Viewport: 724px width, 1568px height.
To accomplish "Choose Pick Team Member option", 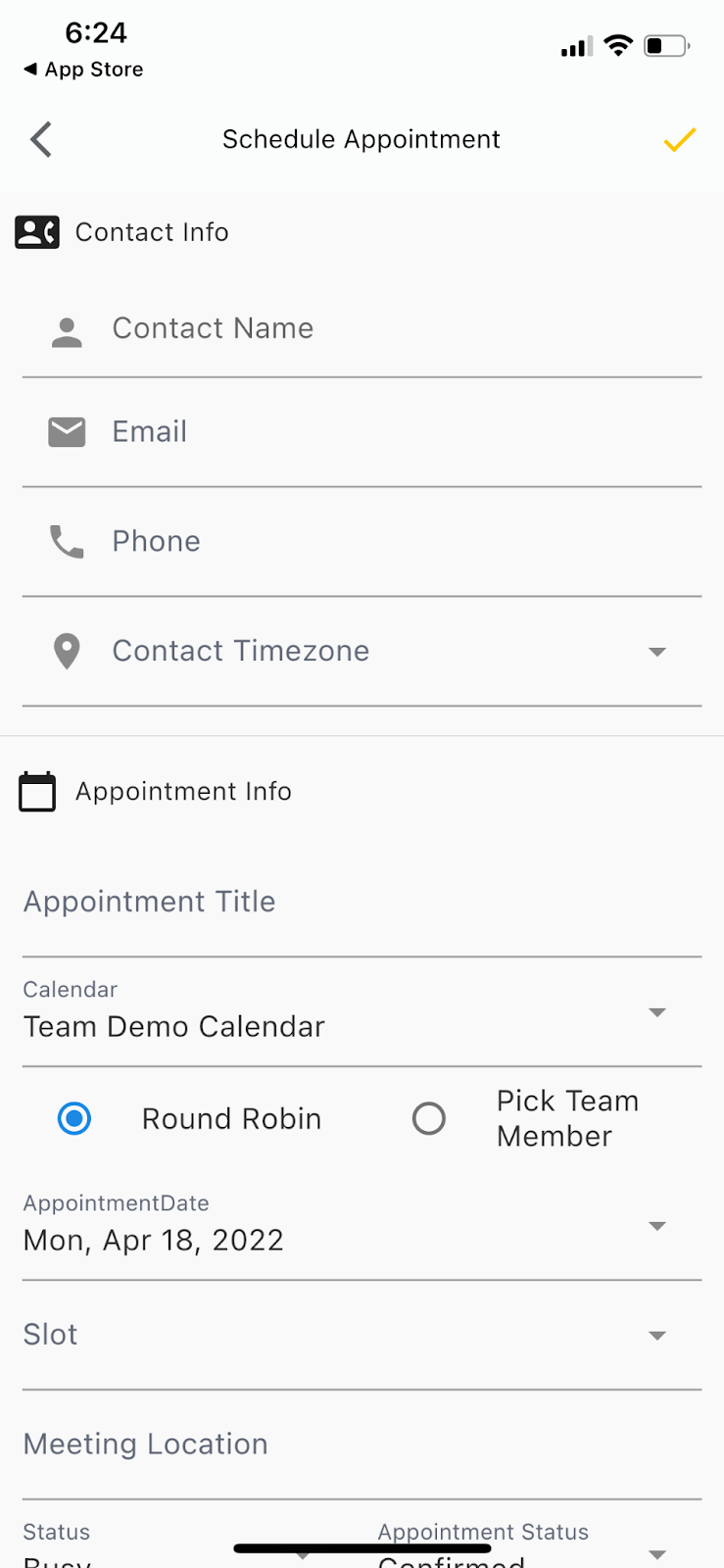I will click(429, 1118).
